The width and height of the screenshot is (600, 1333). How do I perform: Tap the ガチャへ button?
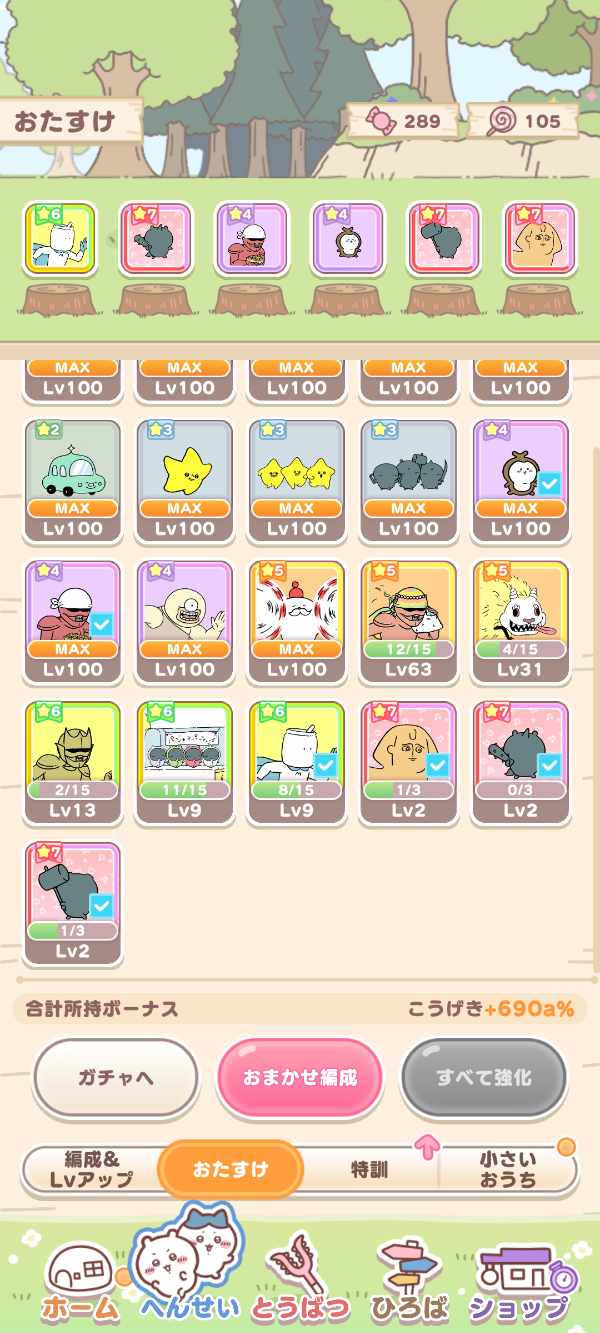click(x=116, y=1078)
